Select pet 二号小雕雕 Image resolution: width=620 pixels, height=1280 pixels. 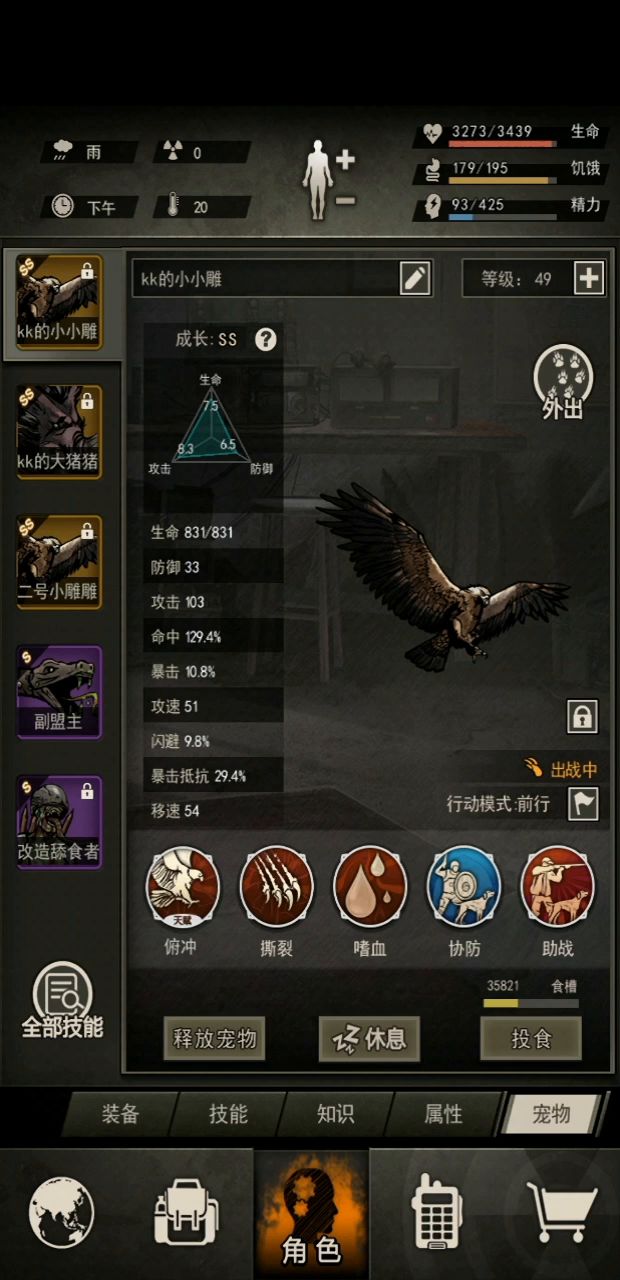[59, 562]
